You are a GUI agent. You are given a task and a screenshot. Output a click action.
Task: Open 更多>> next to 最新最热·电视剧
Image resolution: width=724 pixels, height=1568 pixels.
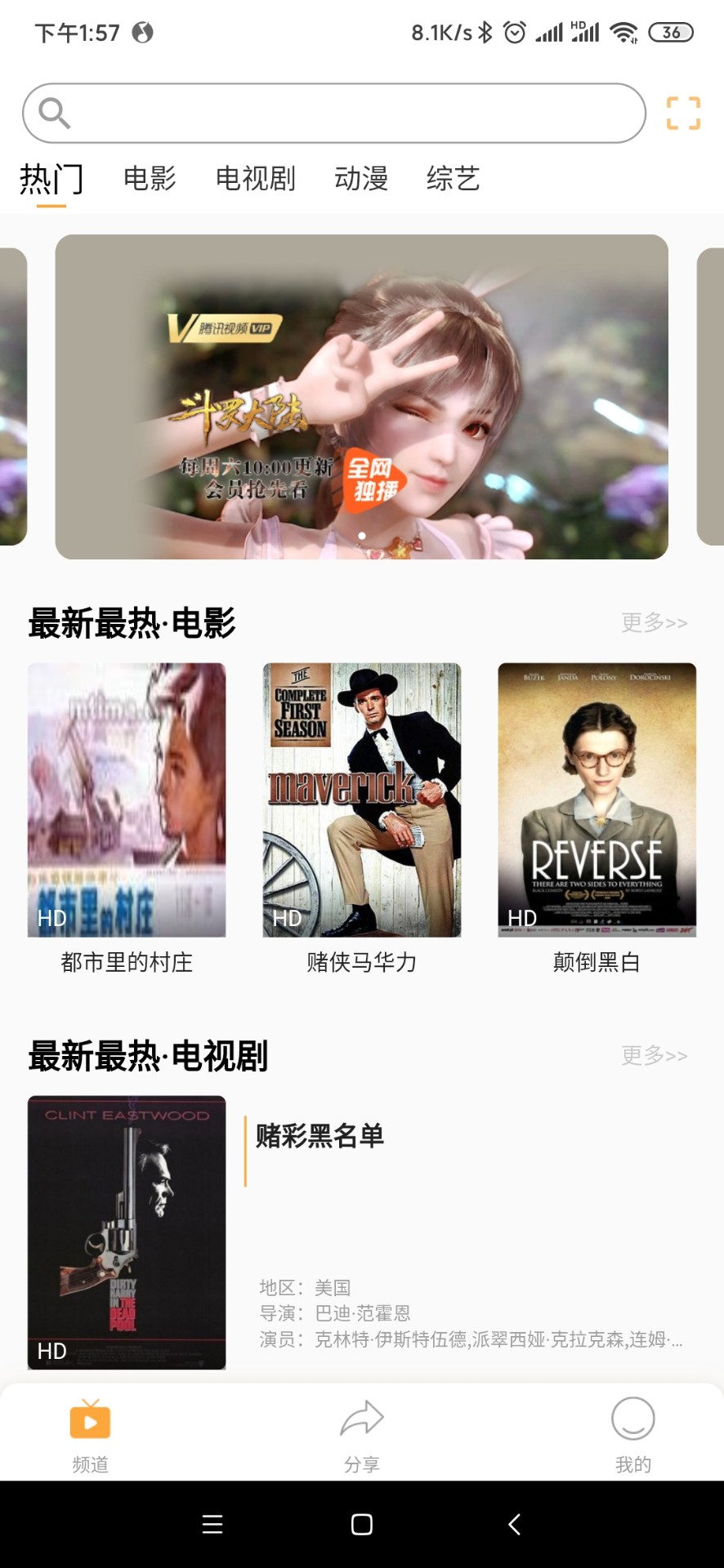click(653, 1056)
